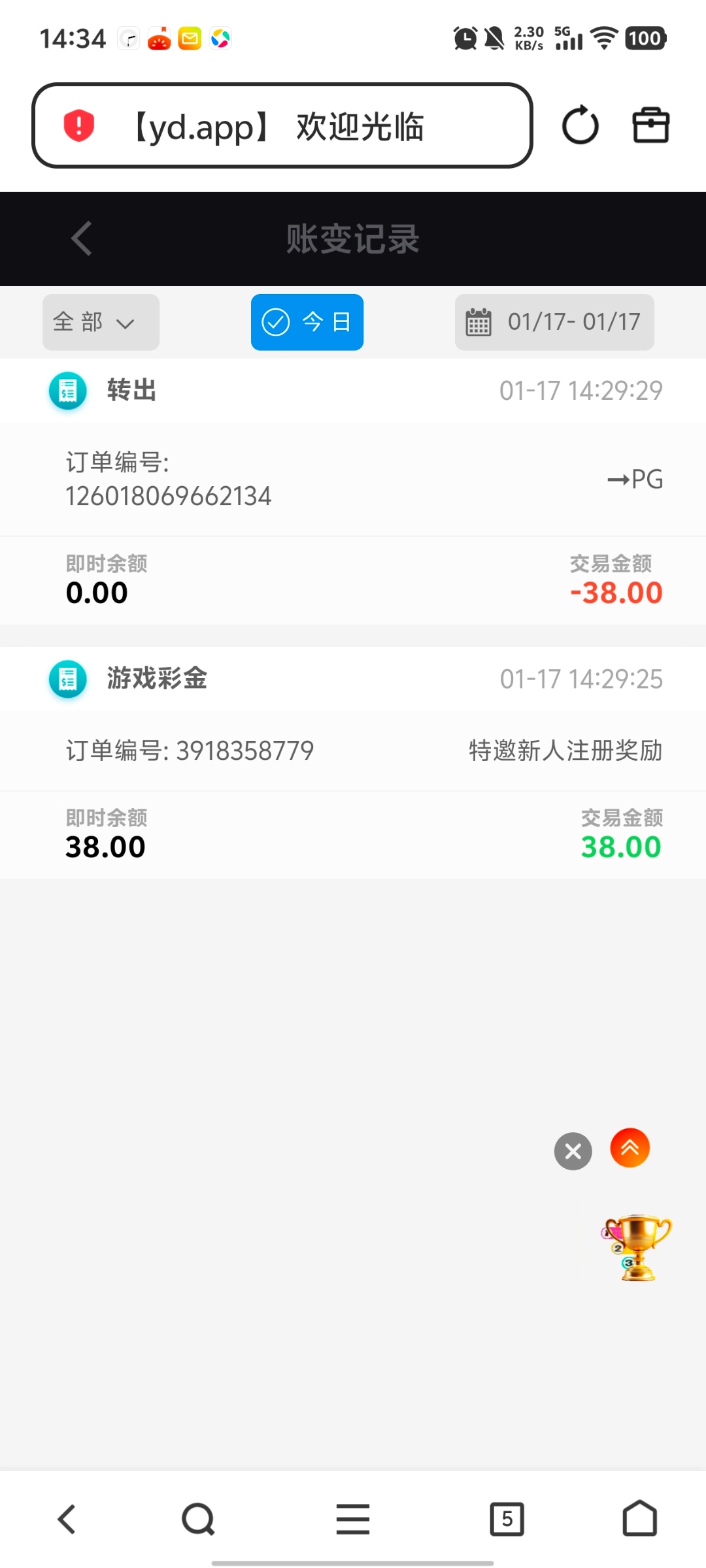Go to the browser home page
This screenshot has width=706, height=1568.
(x=639, y=1519)
